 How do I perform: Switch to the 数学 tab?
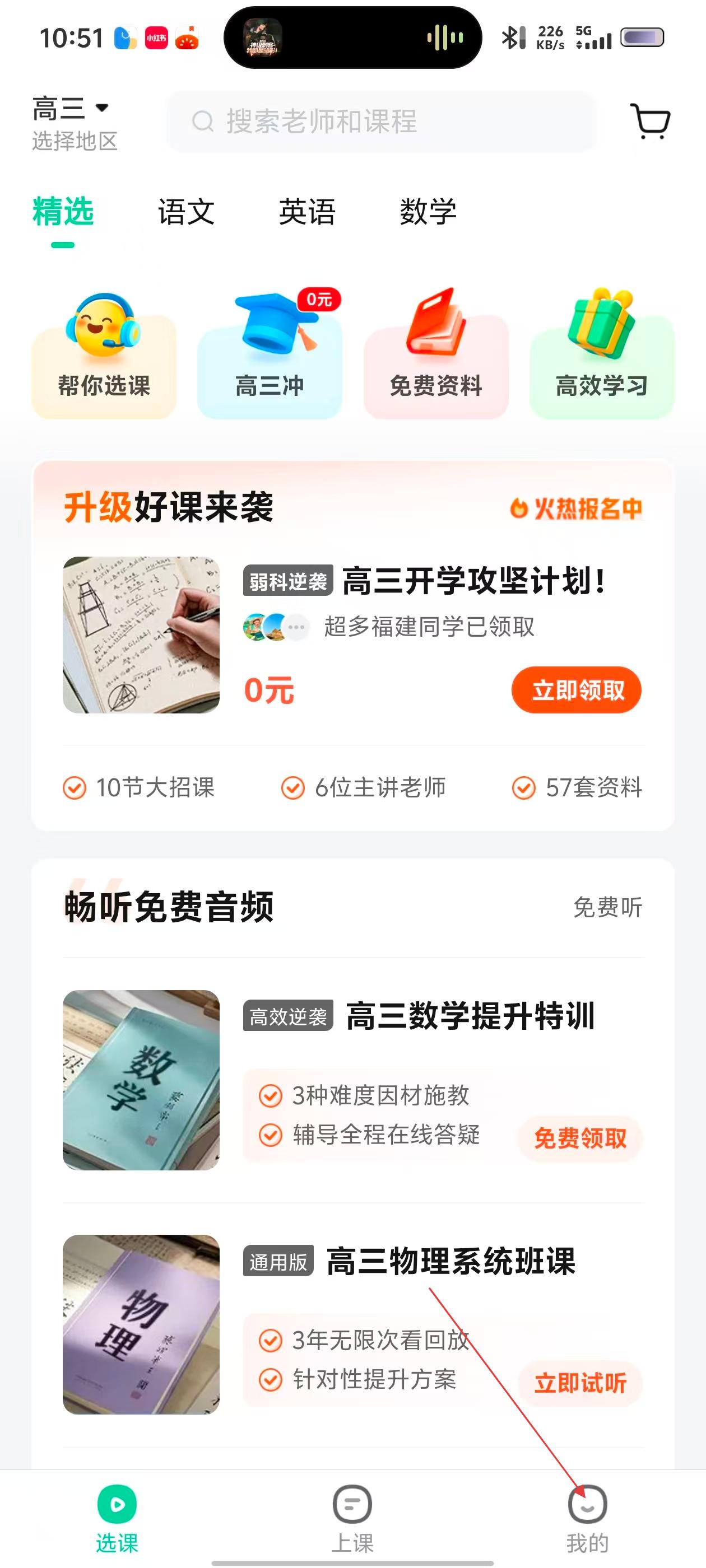(428, 212)
